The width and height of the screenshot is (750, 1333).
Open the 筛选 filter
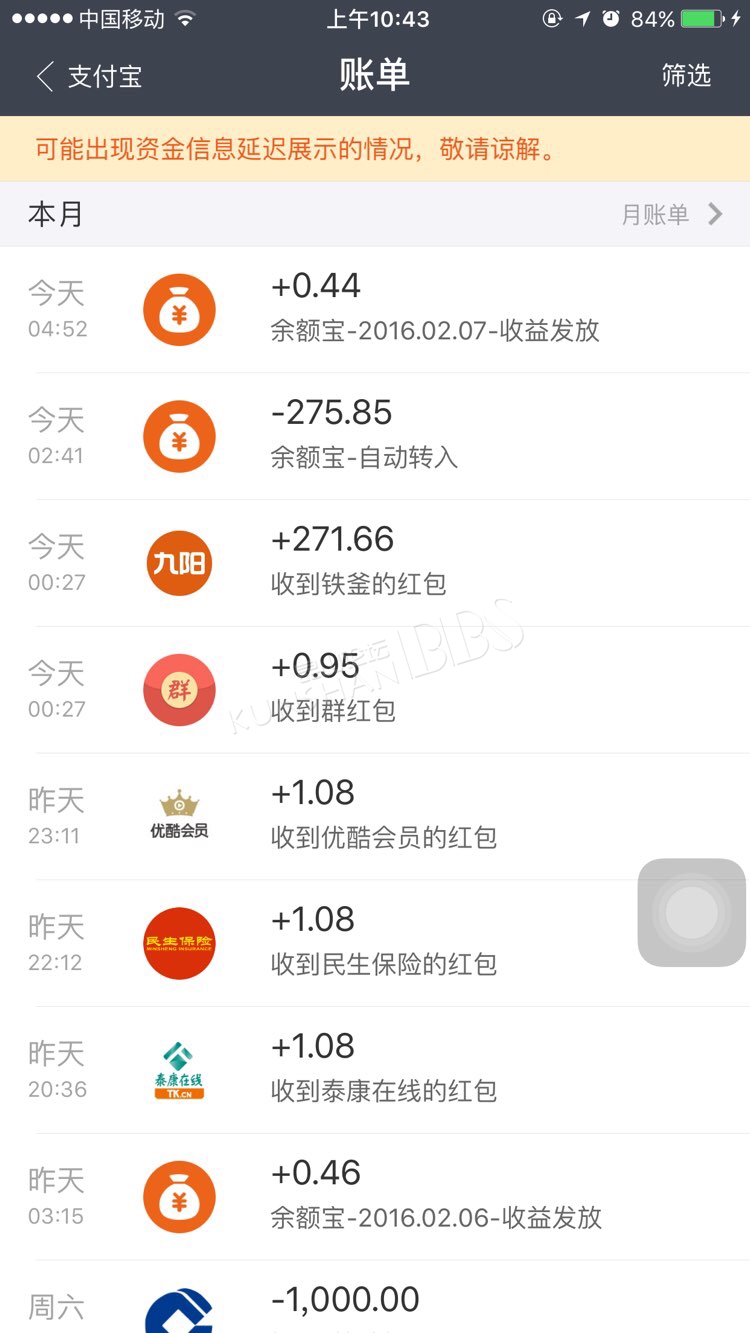pyautogui.click(x=686, y=76)
